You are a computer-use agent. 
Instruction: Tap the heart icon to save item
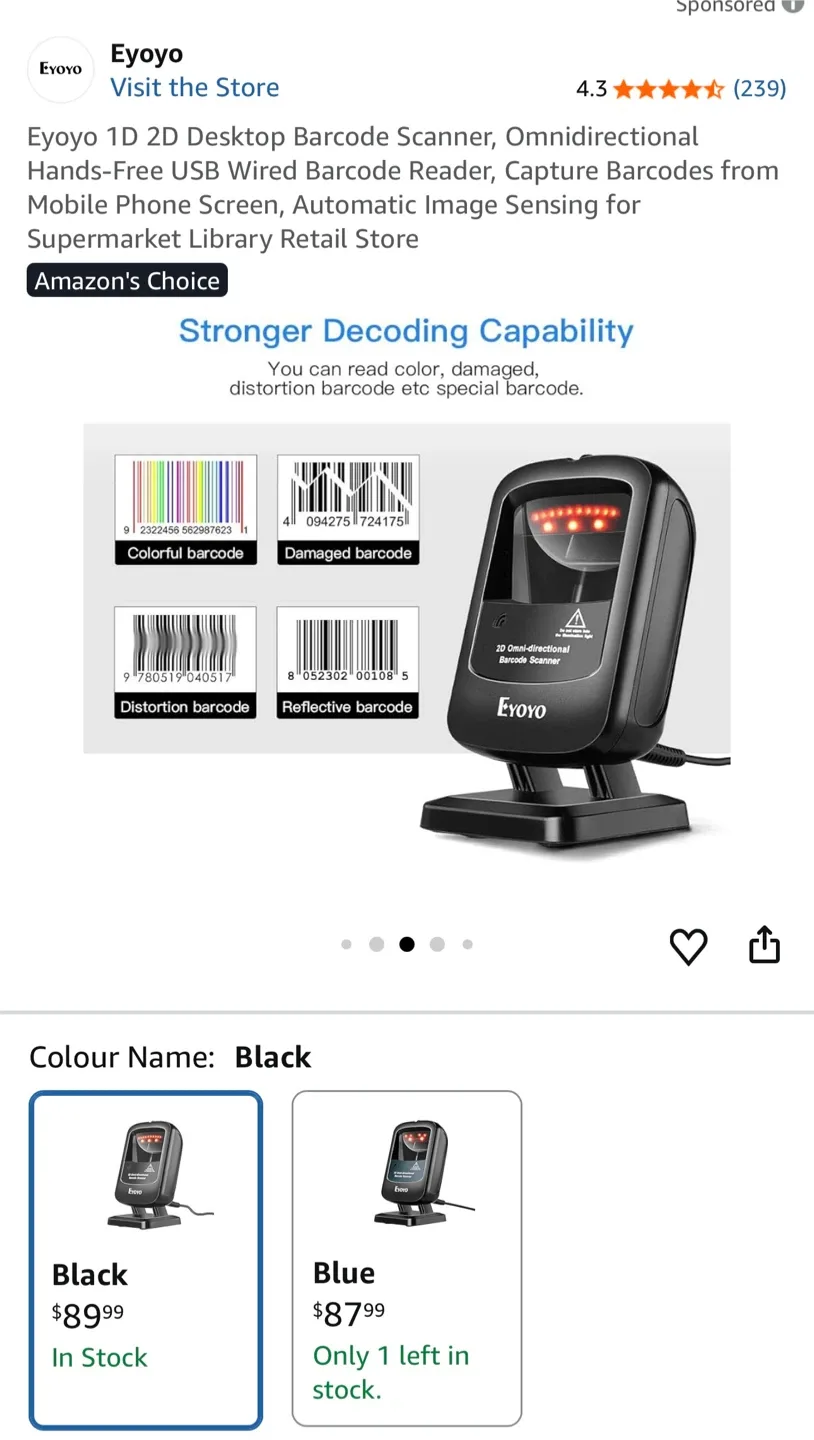[688, 945]
